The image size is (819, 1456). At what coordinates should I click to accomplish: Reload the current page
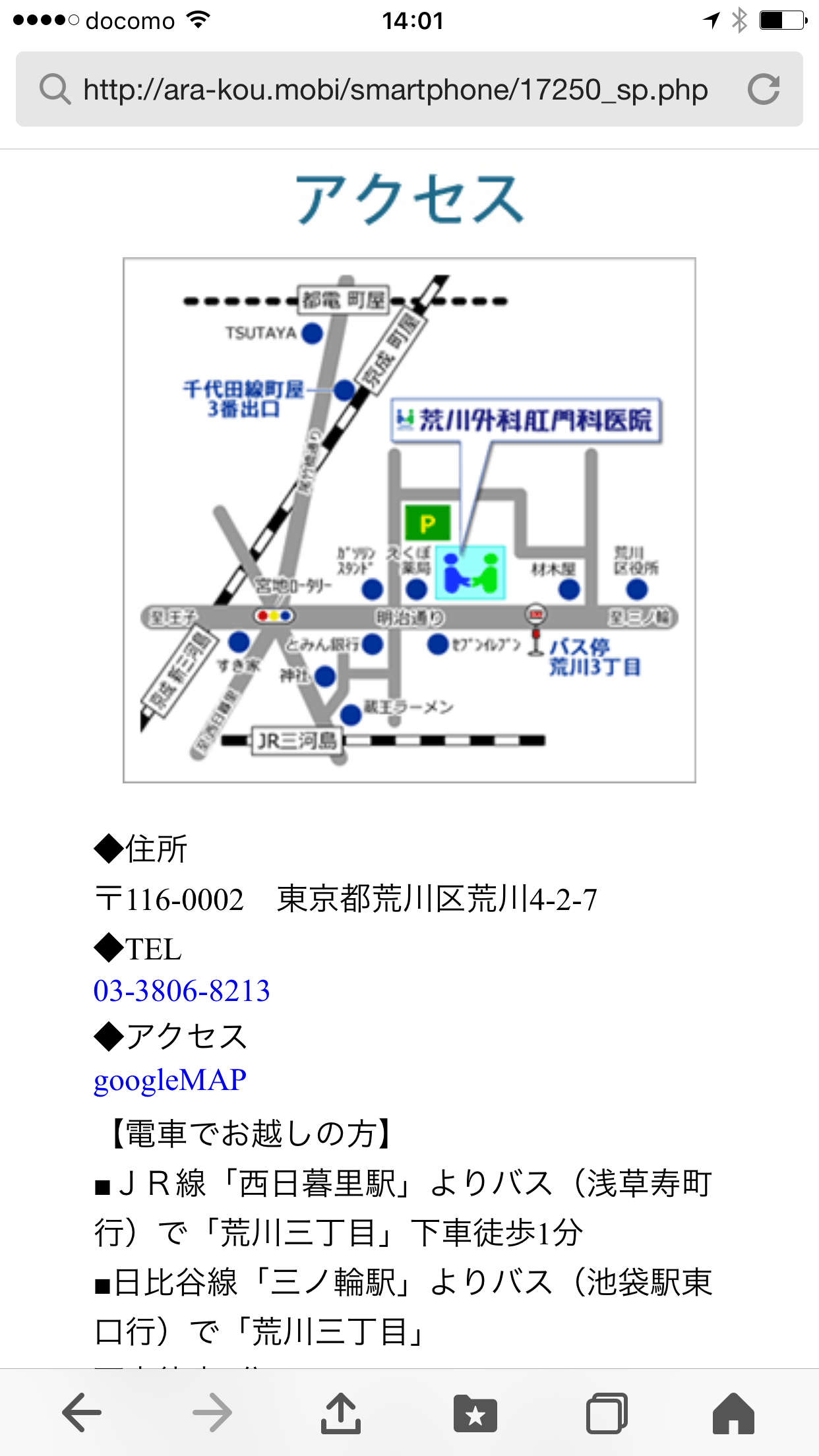(x=764, y=89)
